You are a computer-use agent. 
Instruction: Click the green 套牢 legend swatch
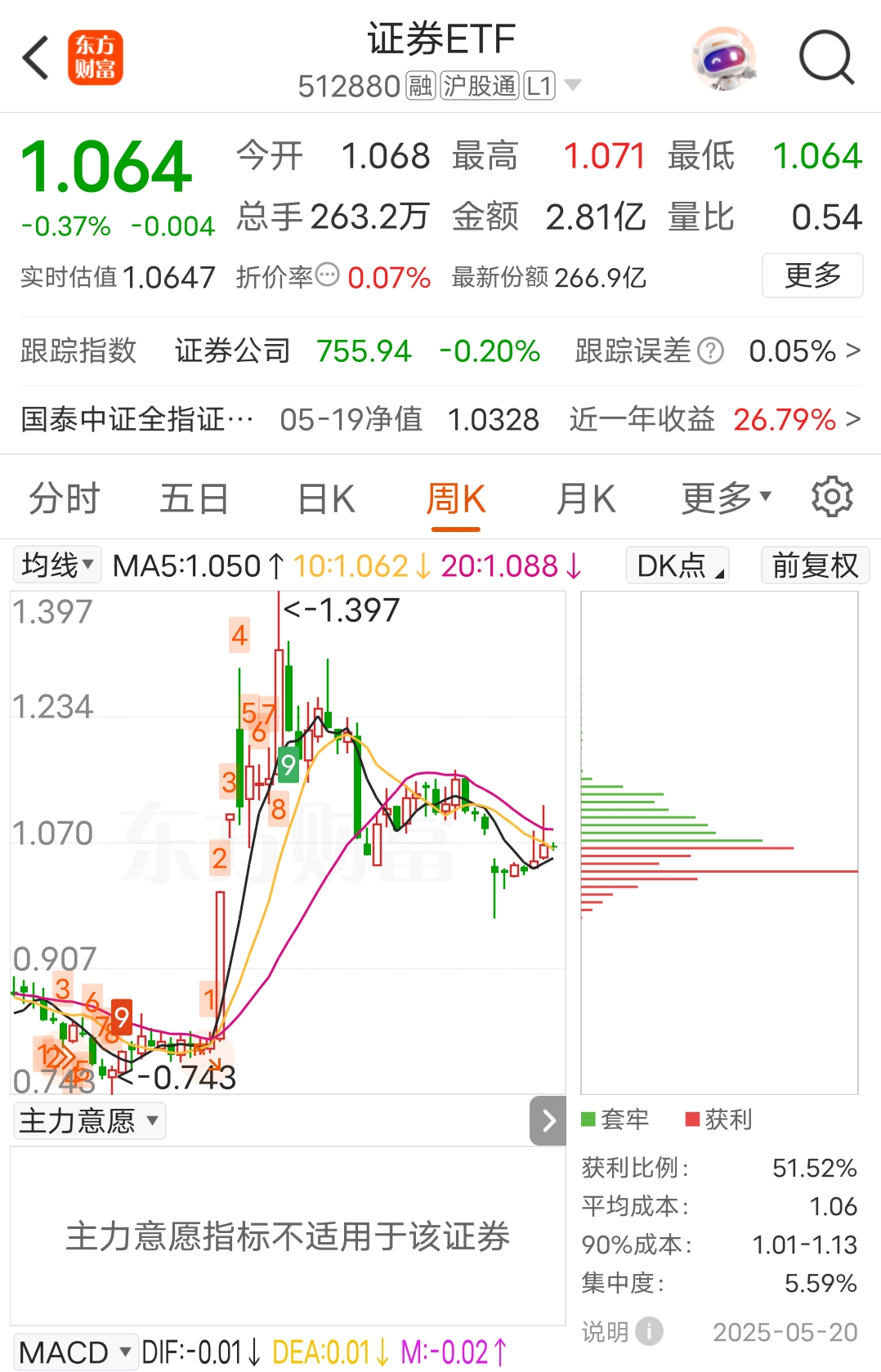coord(587,1119)
